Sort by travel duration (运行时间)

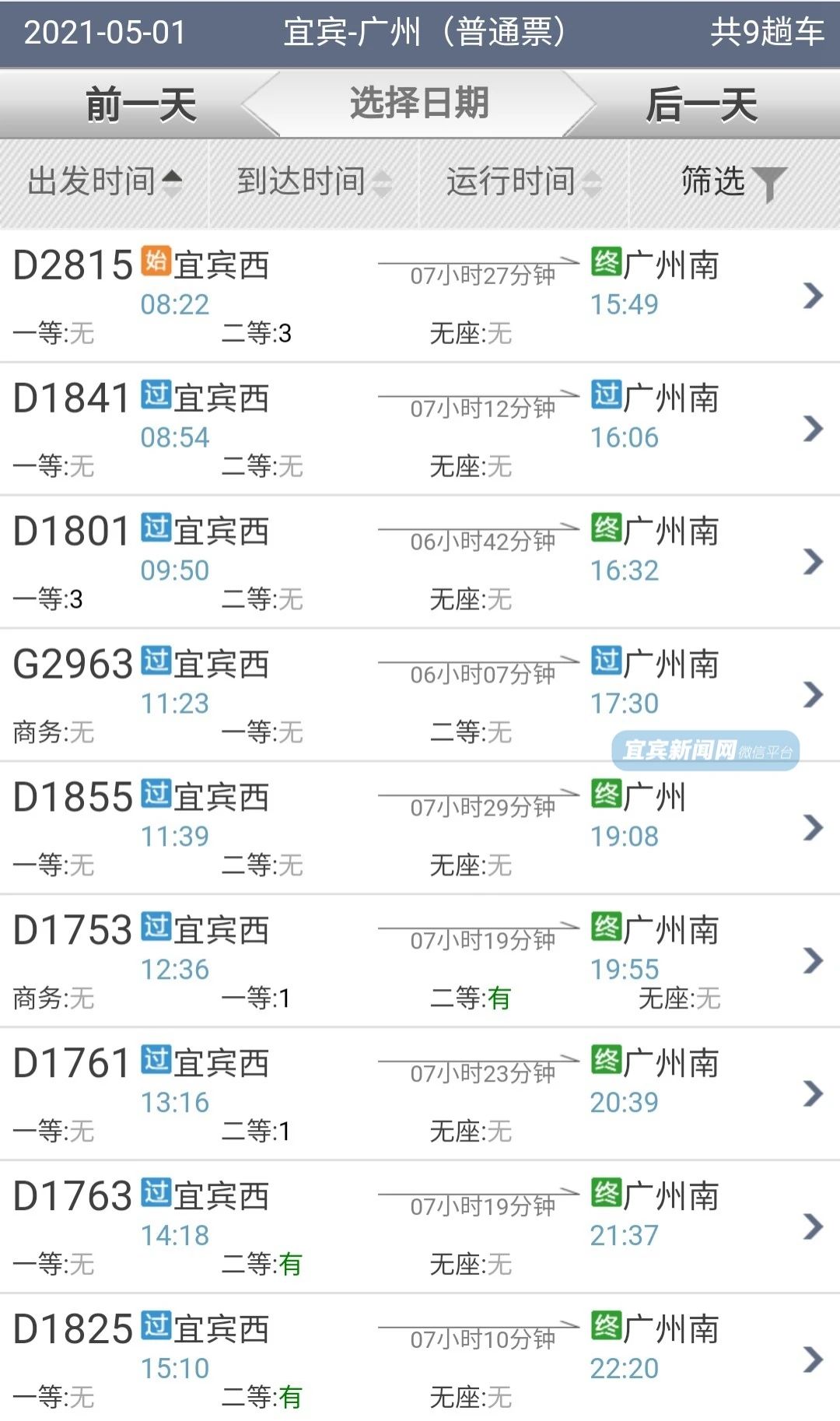tap(523, 182)
